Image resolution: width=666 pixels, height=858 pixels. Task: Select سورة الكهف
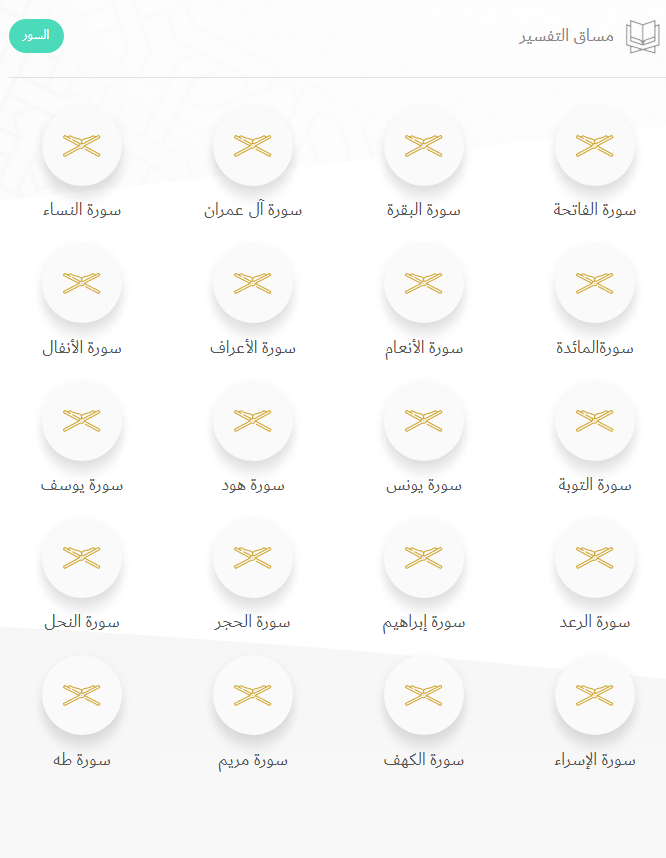[x=423, y=695]
